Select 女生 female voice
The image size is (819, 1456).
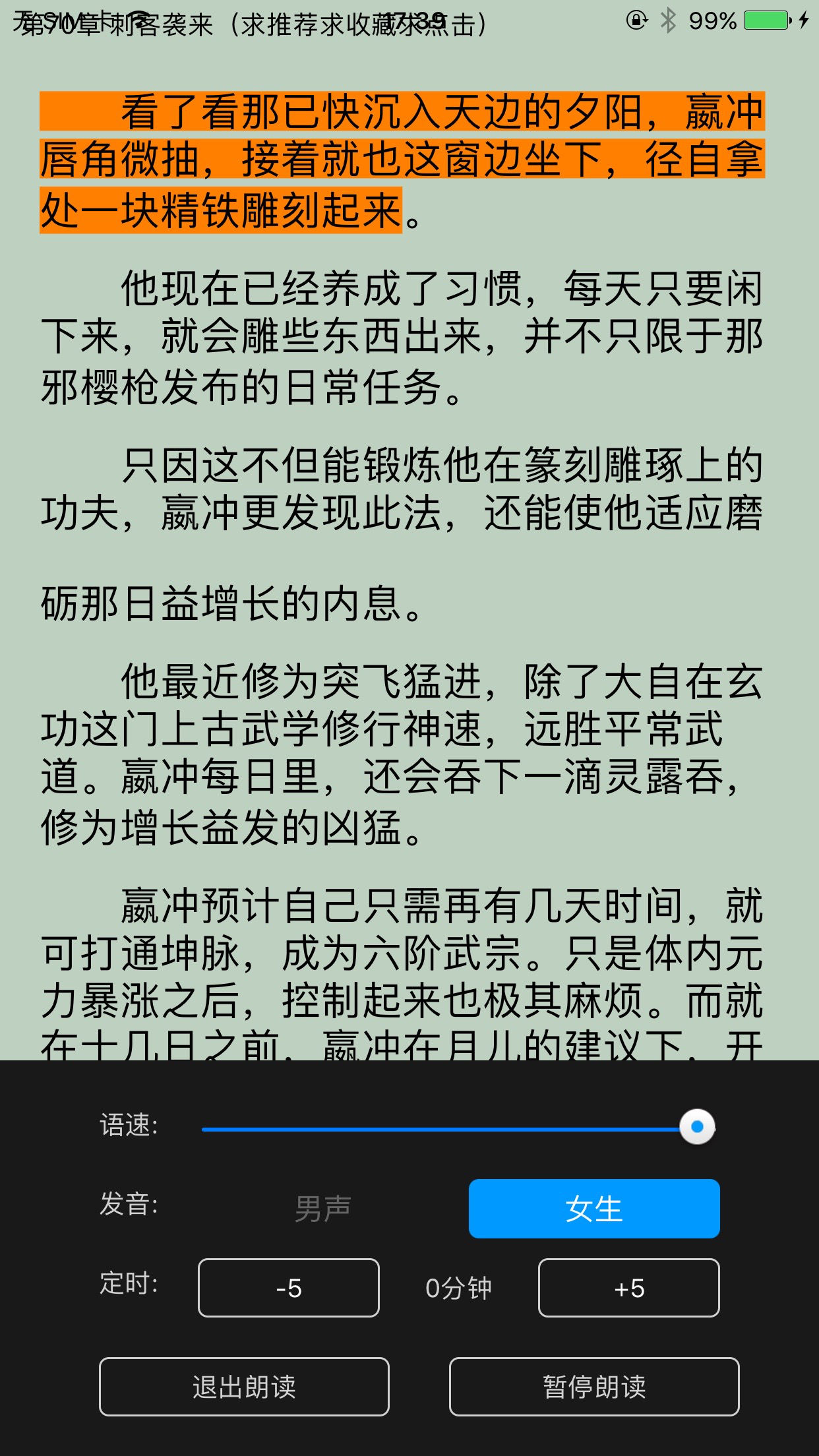click(593, 1209)
